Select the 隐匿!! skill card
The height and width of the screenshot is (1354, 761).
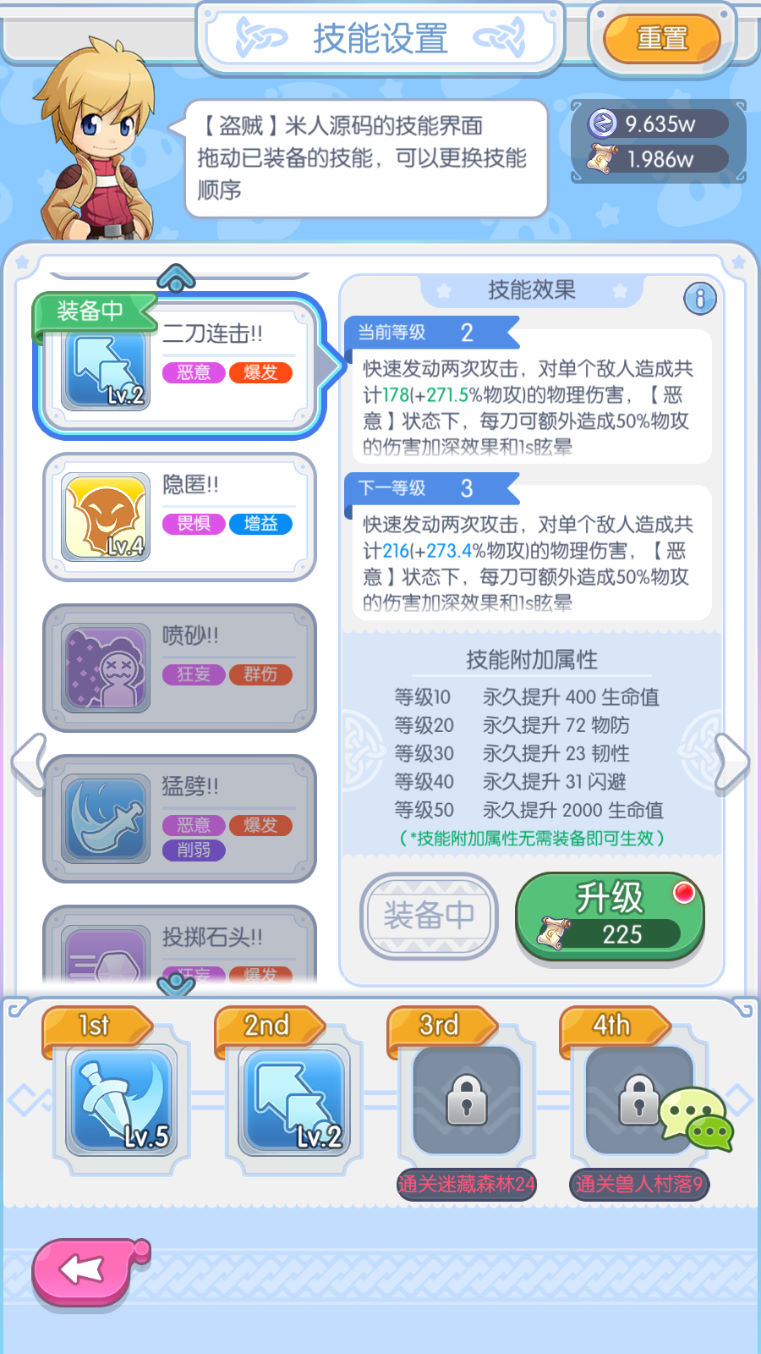tap(179, 517)
